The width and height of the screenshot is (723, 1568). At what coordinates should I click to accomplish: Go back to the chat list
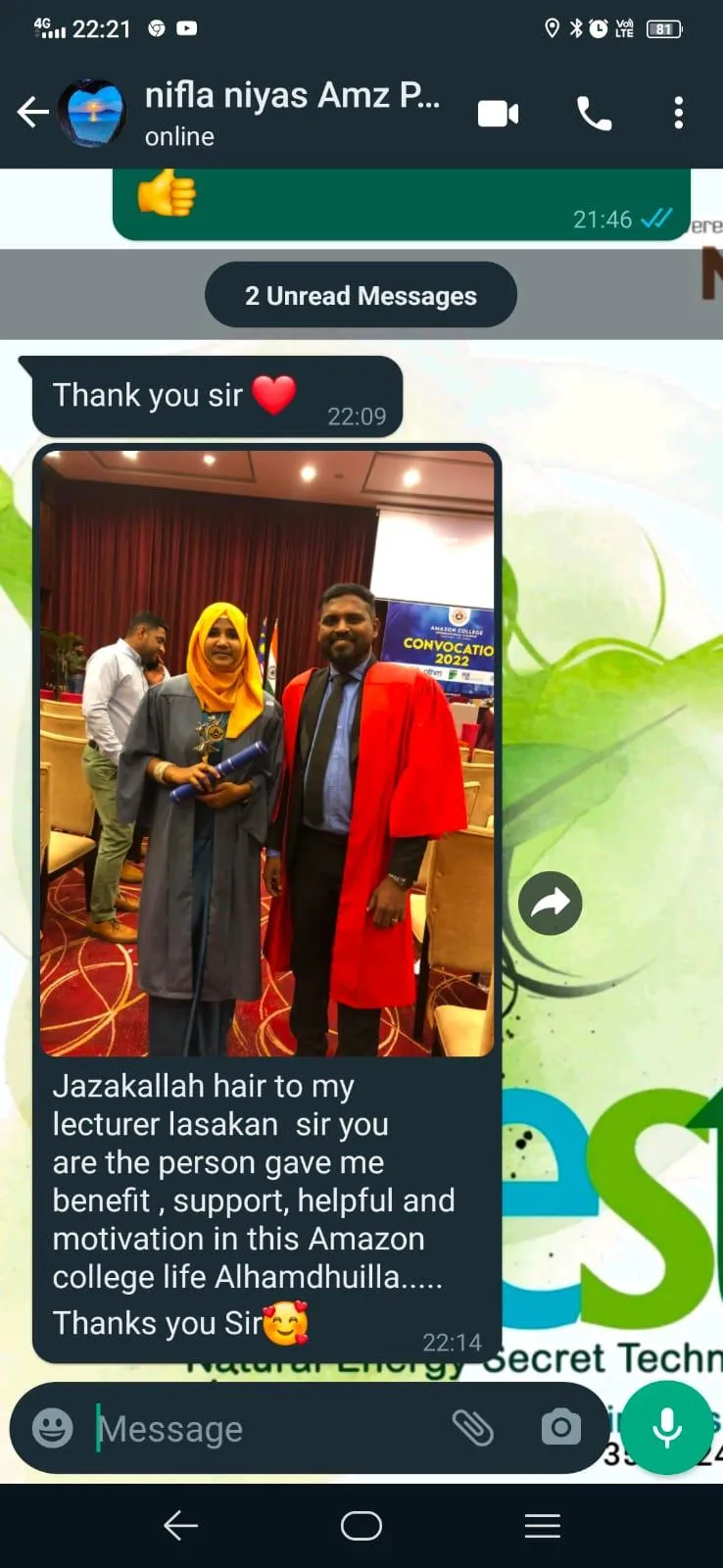pyautogui.click(x=32, y=113)
